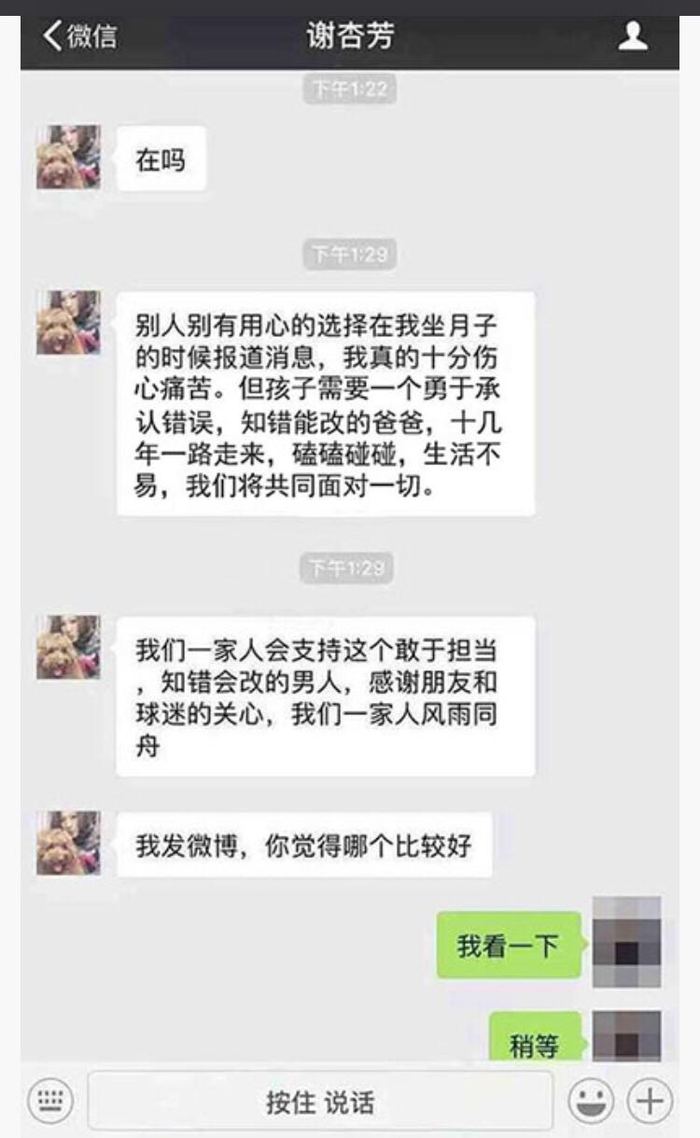700x1138 pixels.
Task: Tap the 按住 说话 voice button
Action: 320,1102
